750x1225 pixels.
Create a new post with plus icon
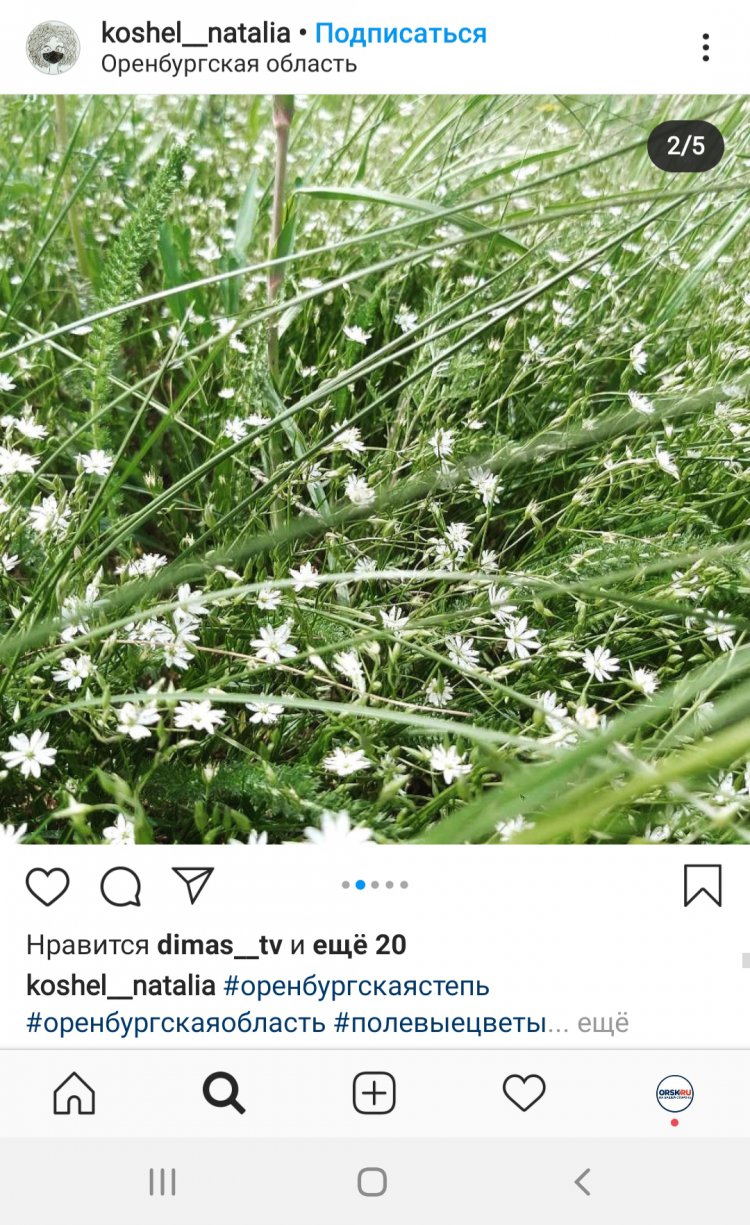pos(375,1094)
